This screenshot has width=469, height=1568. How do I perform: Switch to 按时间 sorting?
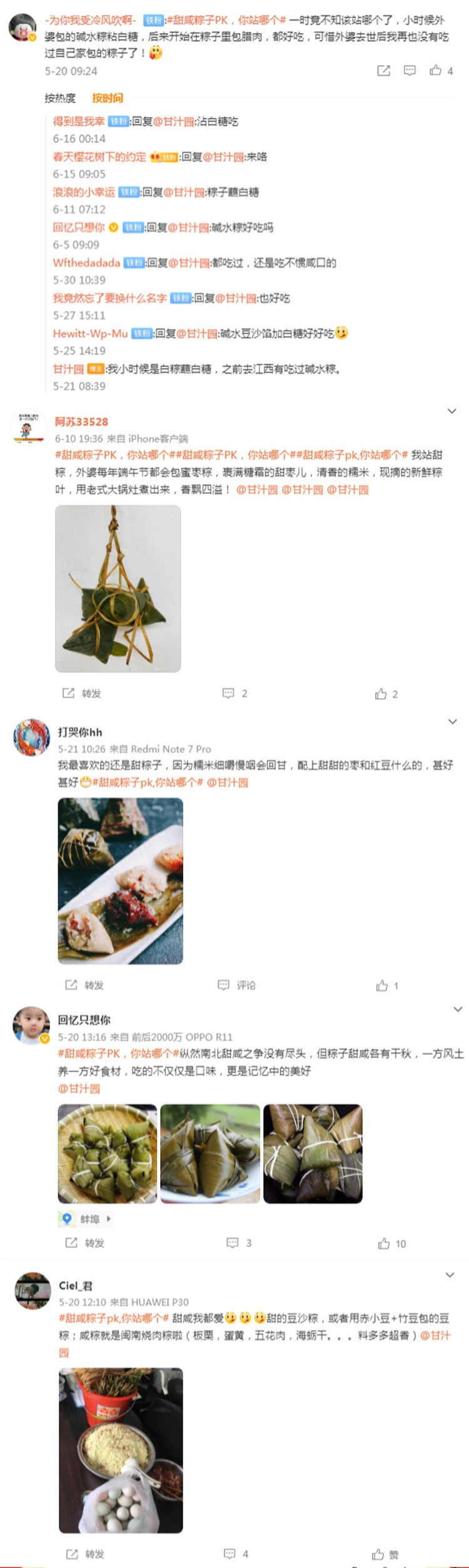(x=108, y=98)
